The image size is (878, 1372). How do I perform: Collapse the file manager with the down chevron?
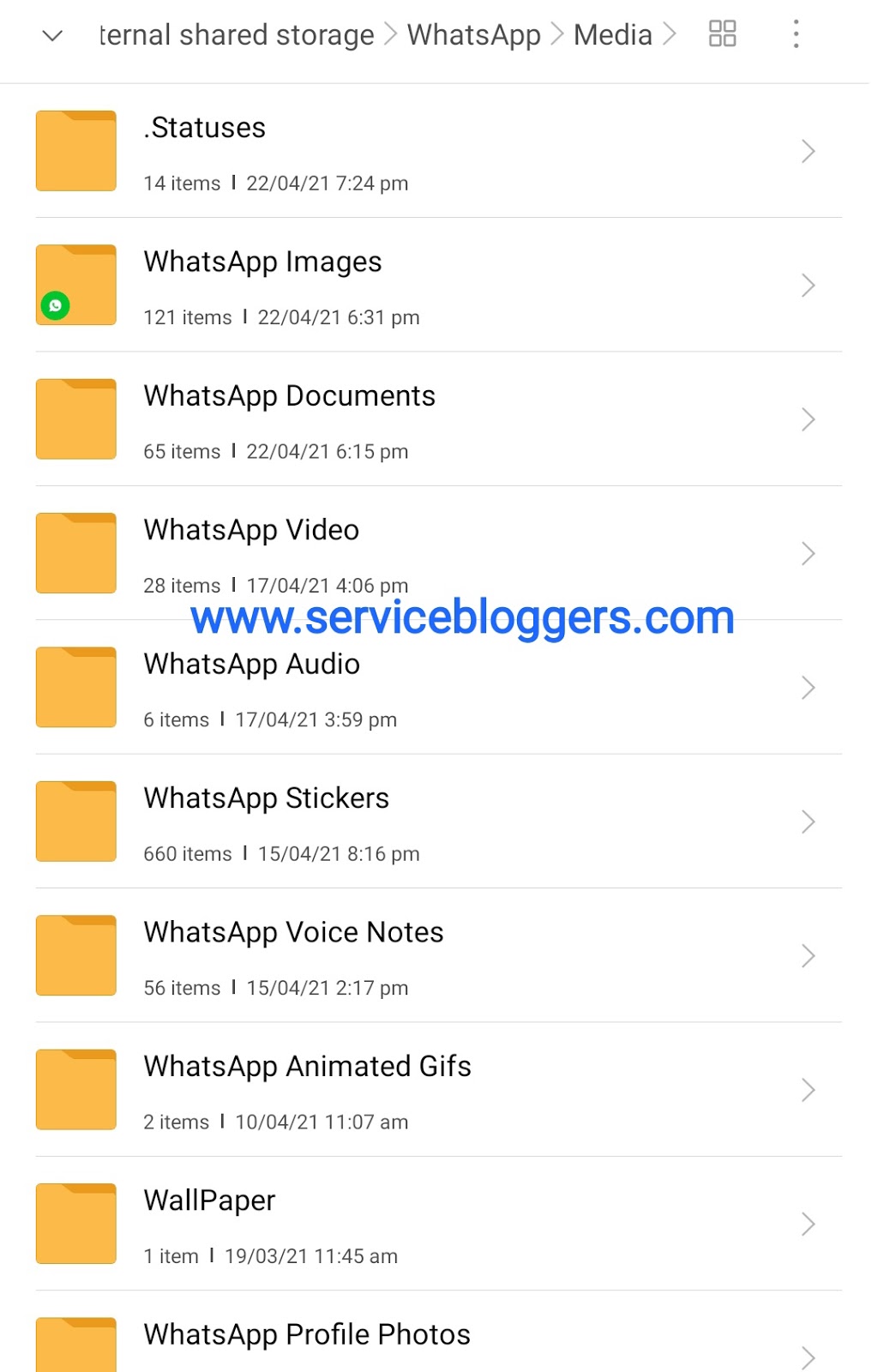52,36
